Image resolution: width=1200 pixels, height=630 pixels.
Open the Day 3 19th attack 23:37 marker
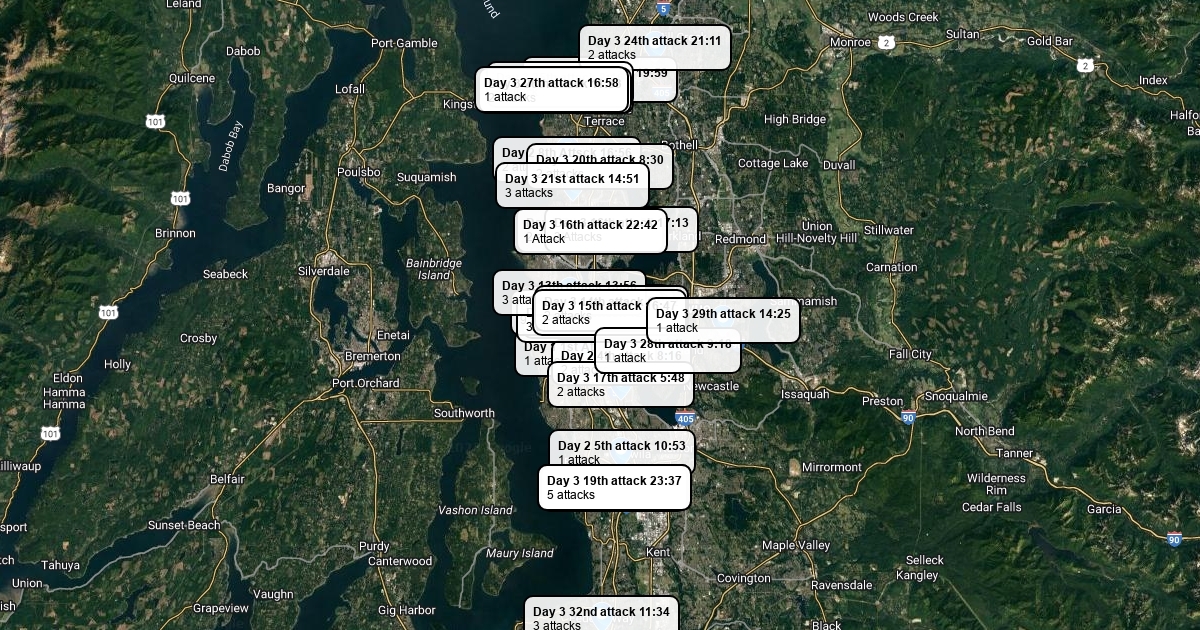(x=614, y=487)
